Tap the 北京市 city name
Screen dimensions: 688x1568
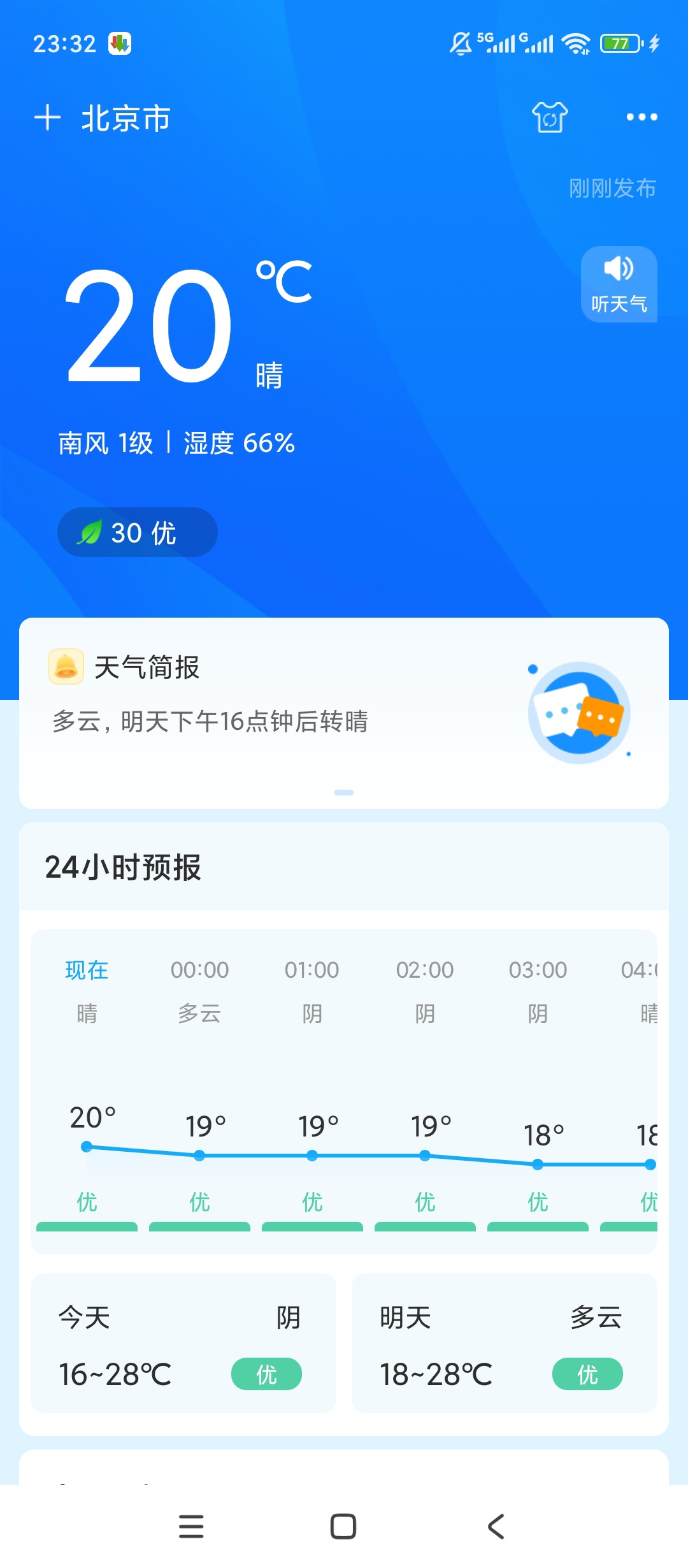pyautogui.click(x=126, y=119)
